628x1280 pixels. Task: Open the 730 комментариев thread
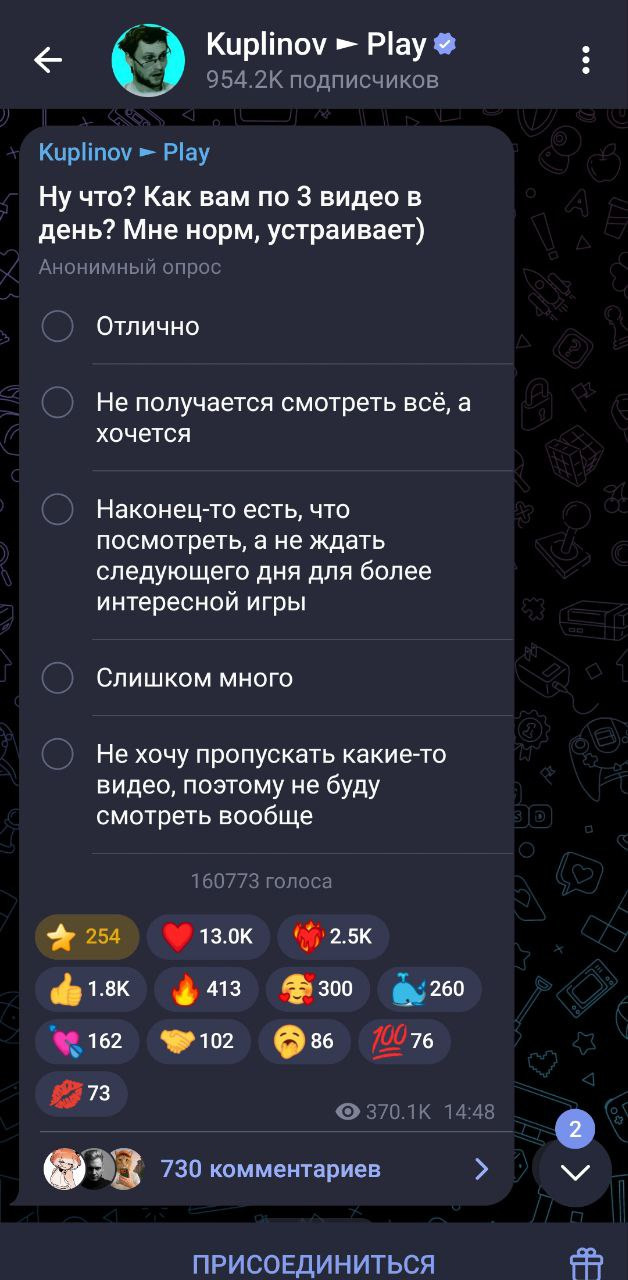point(268,1169)
